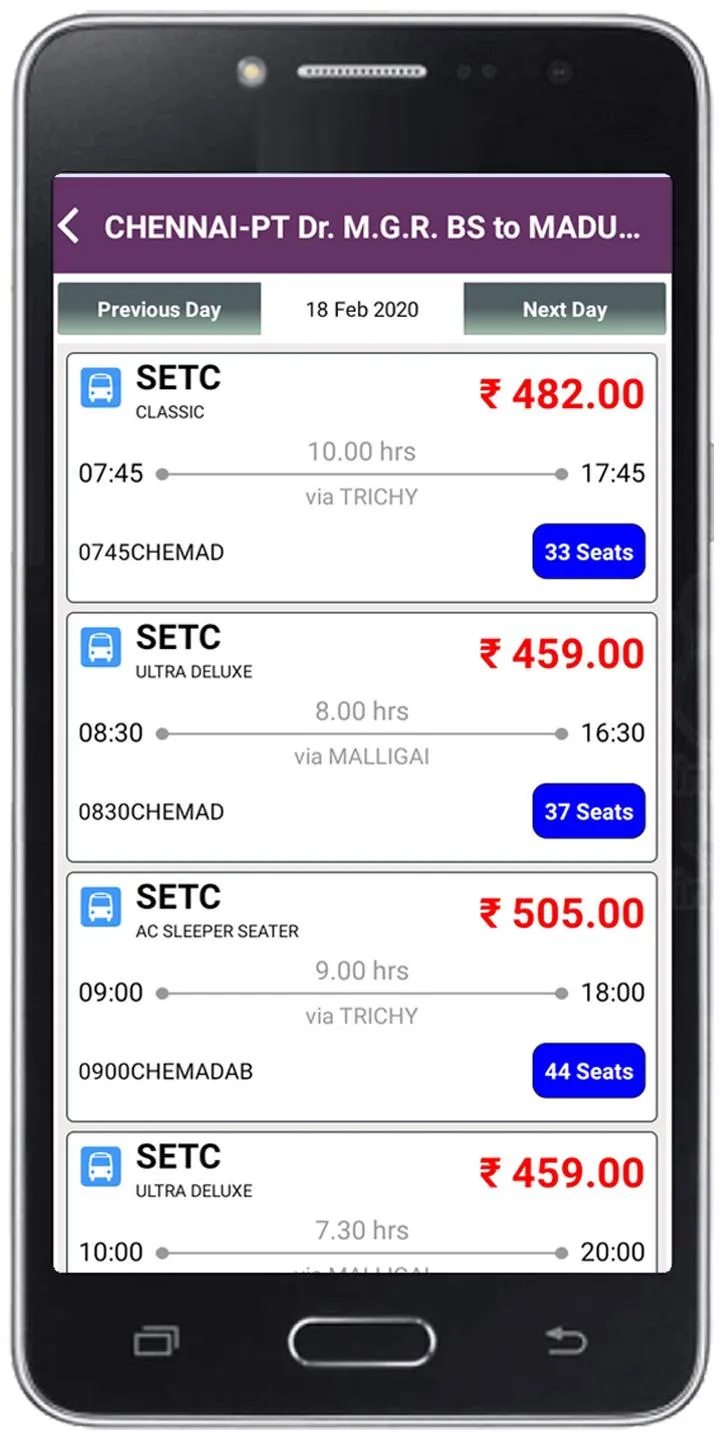Select the date 18 Feb 2020
The width and height of the screenshot is (720, 1440).
pos(362,309)
